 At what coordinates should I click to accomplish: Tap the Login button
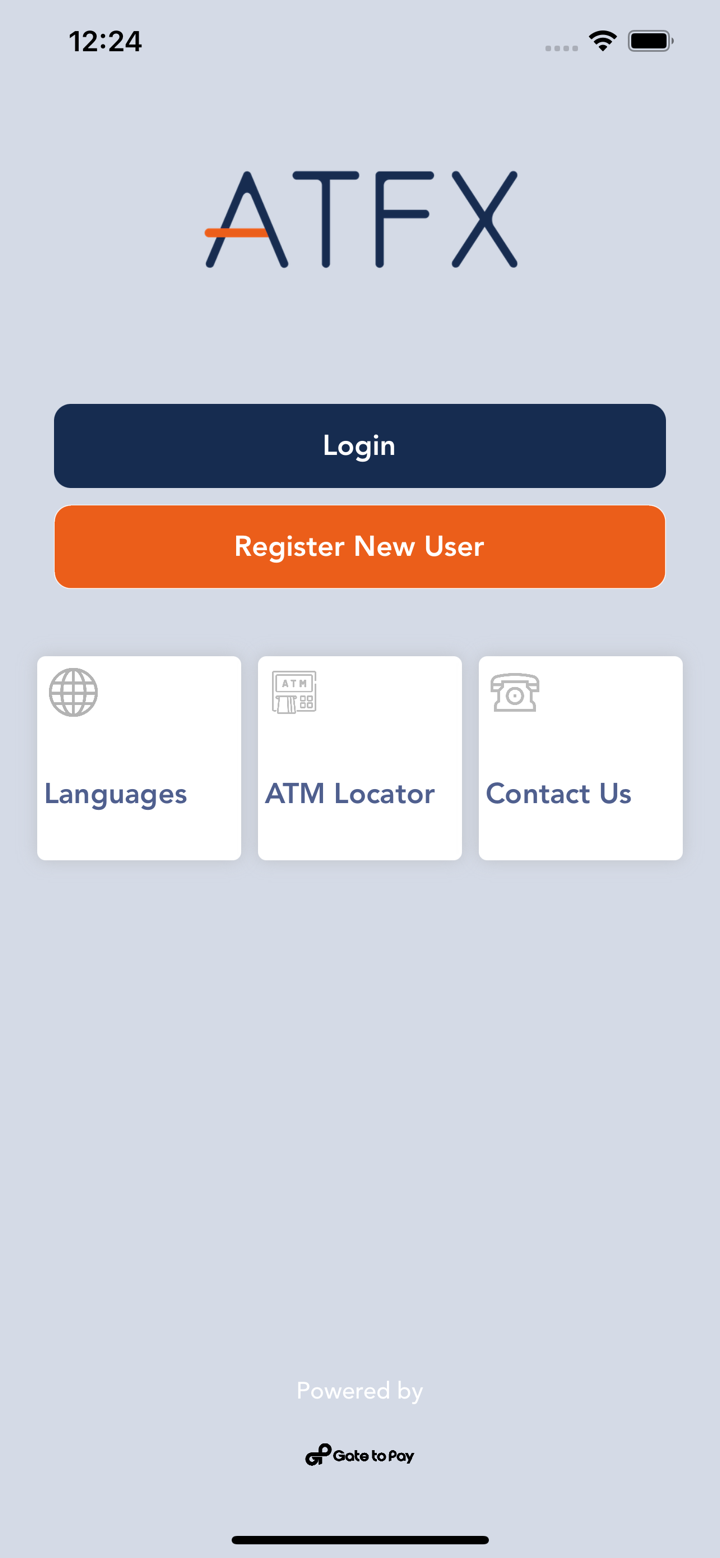point(360,446)
